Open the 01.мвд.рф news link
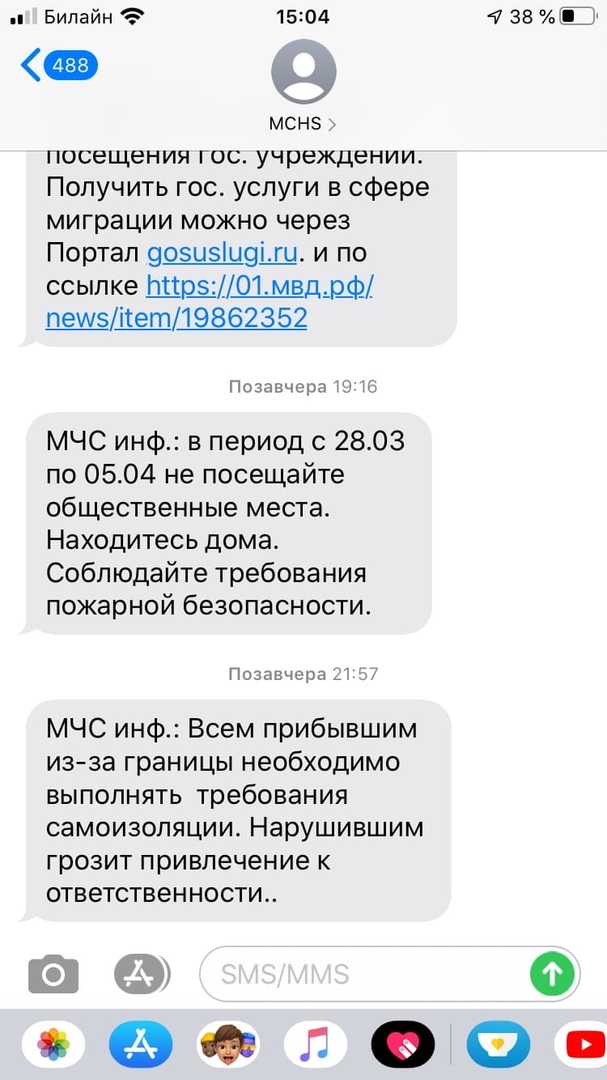The height and width of the screenshot is (1080, 607). pyautogui.click(x=209, y=301)
